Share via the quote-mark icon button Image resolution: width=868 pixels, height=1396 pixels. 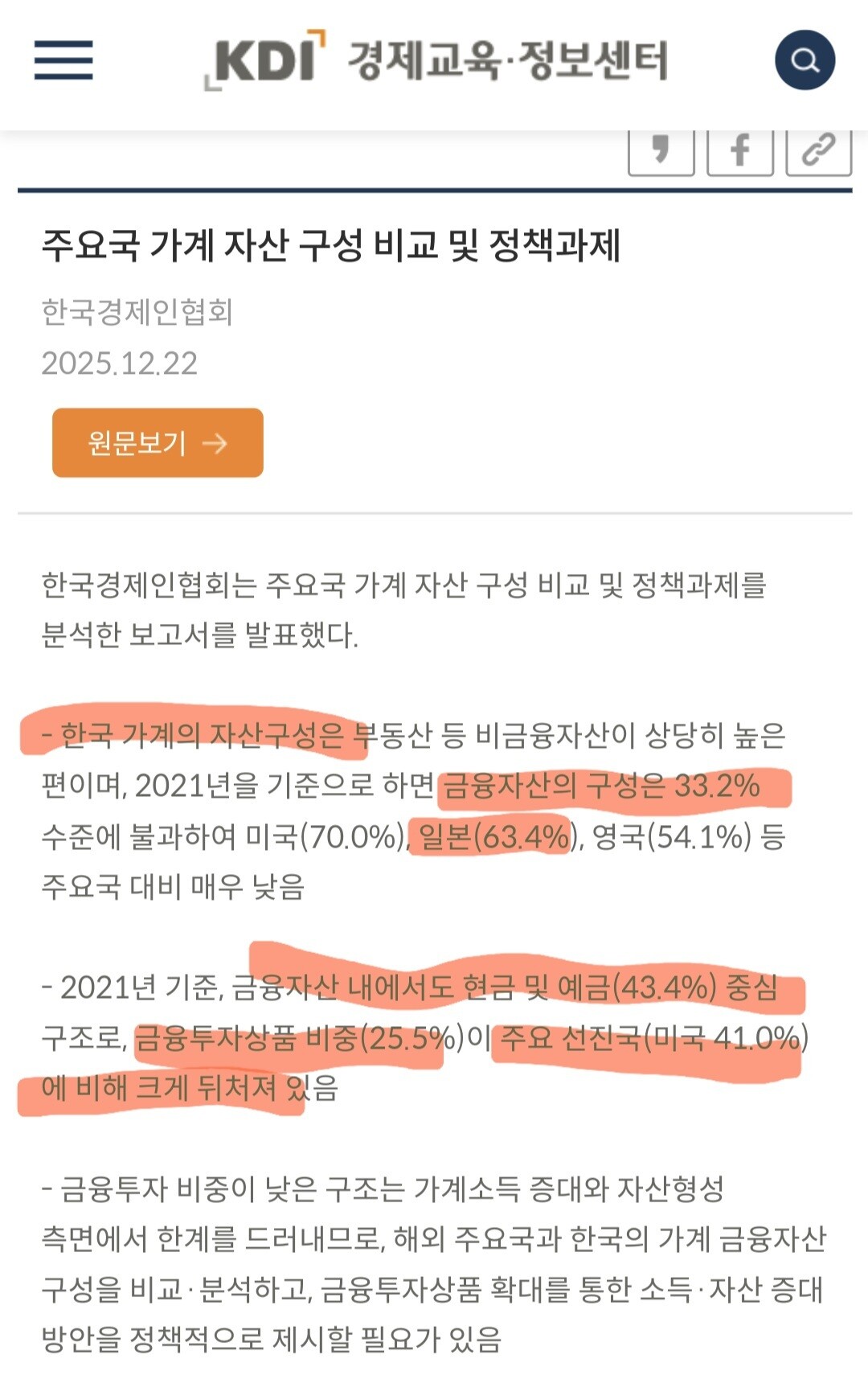click(x=661, y=150)
